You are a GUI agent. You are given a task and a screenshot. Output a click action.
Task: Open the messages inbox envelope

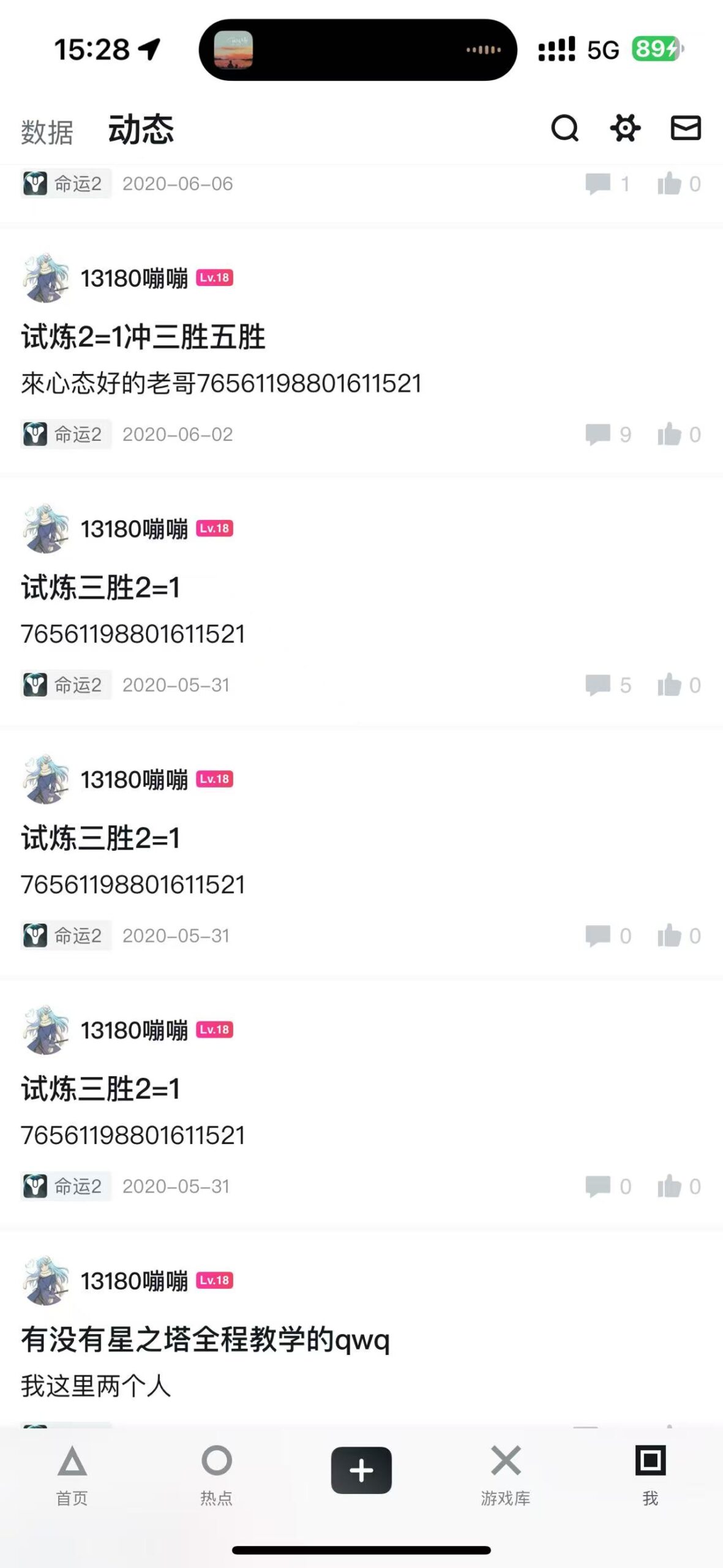click(x=685, y=128)
